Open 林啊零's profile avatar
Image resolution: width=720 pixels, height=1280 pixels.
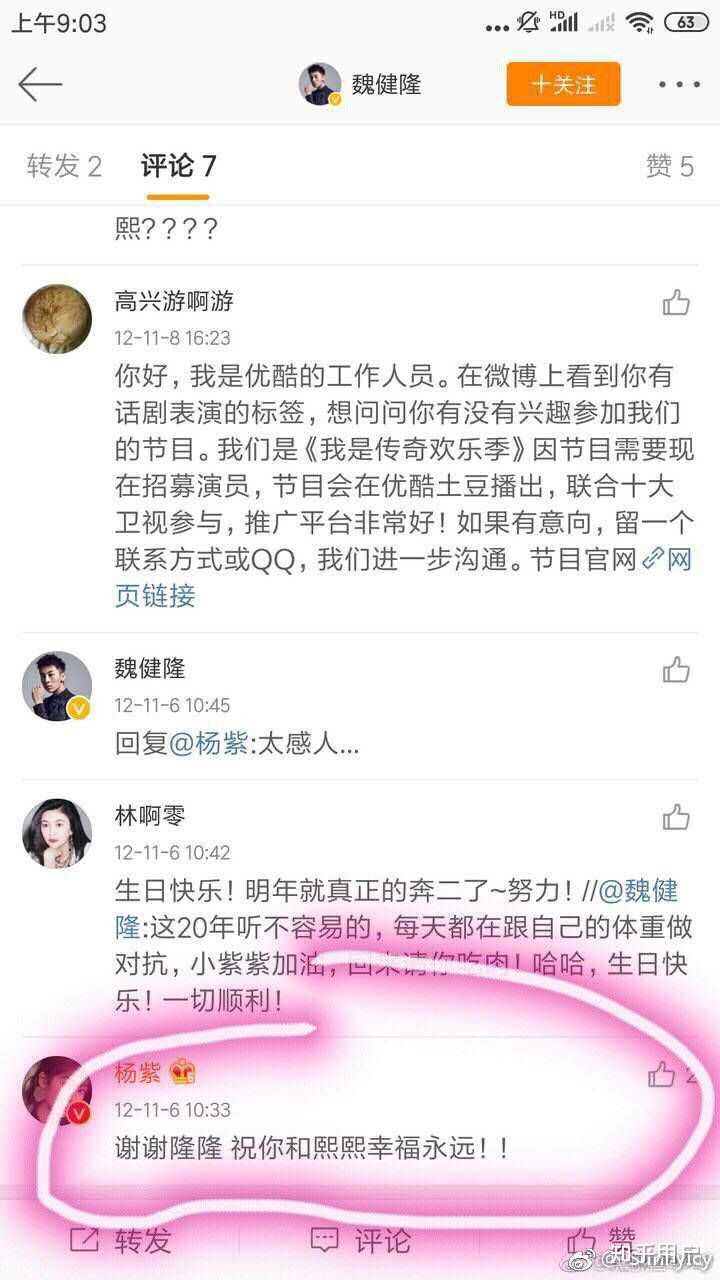(x=57, y=833)
